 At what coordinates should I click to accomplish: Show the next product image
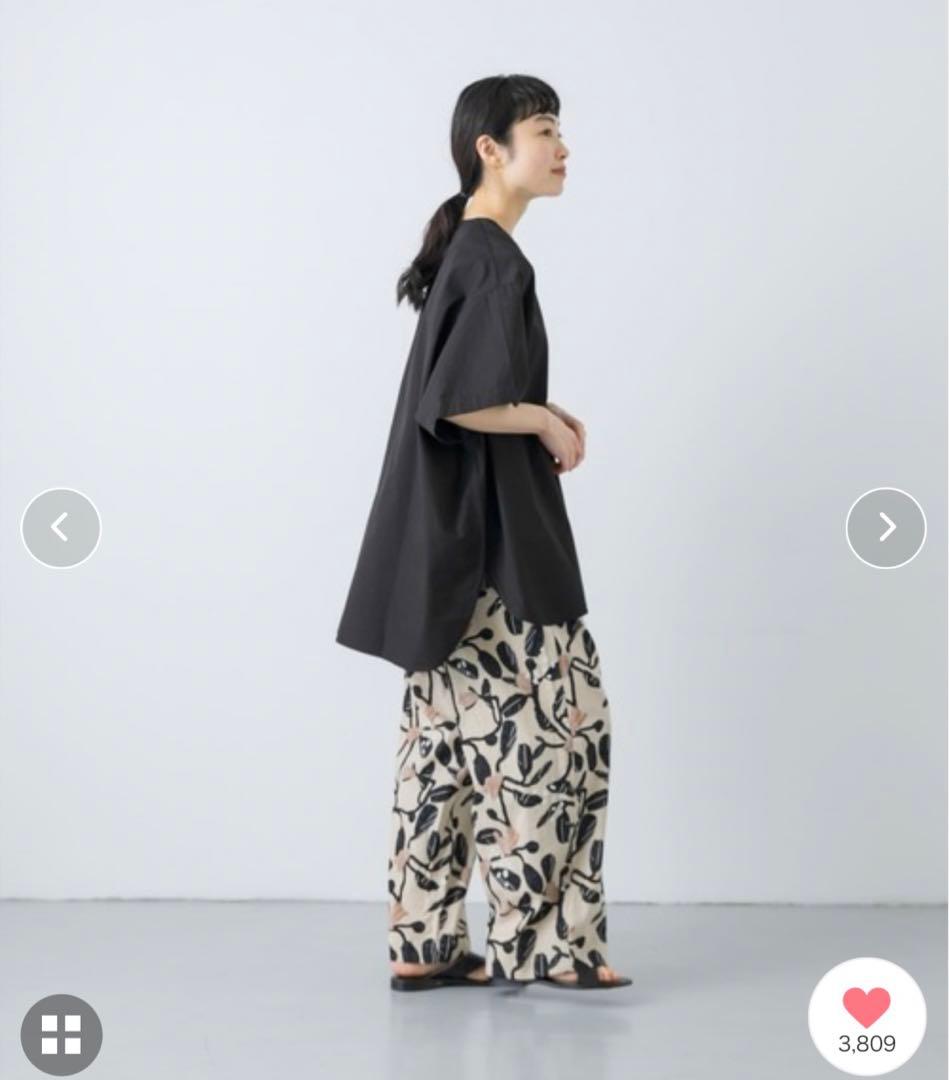[886, 528]
